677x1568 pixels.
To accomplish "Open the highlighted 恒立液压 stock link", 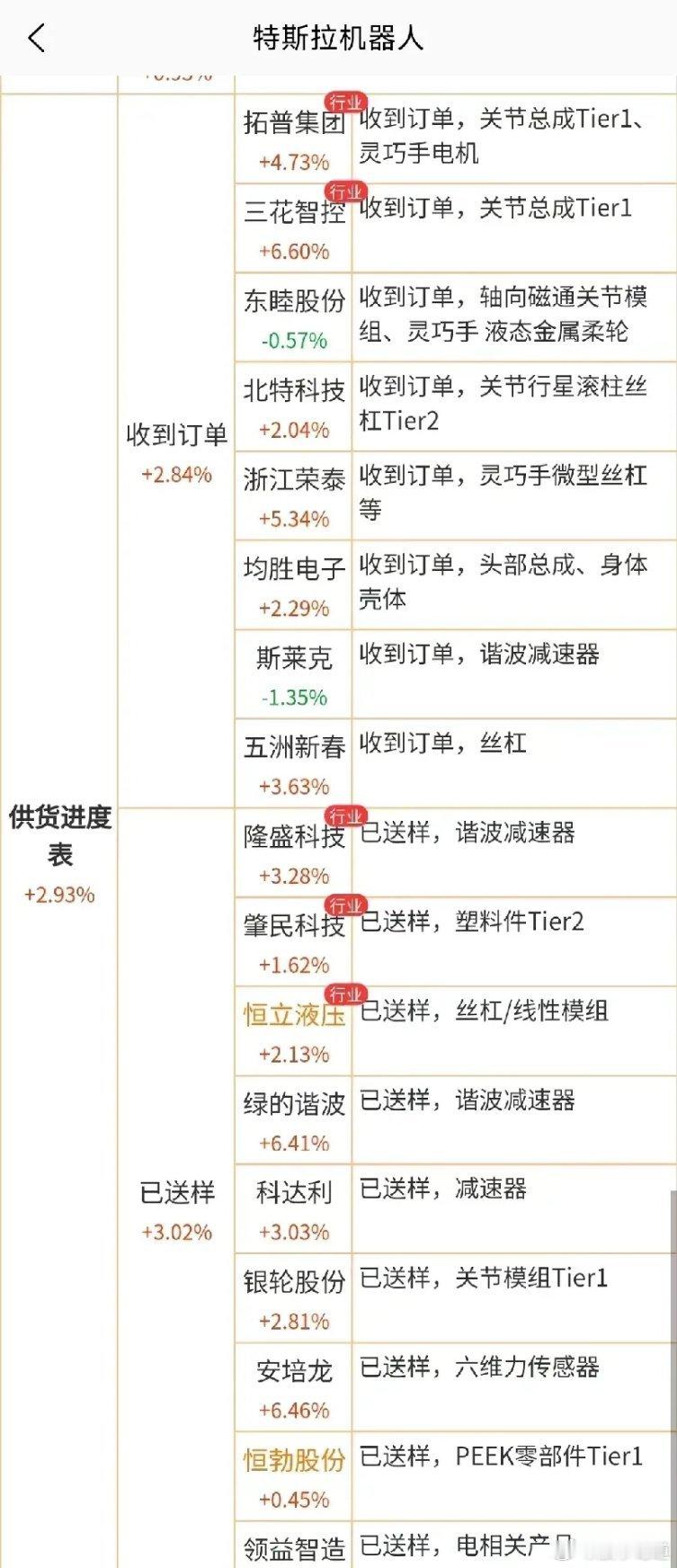I will [291, 1015].
